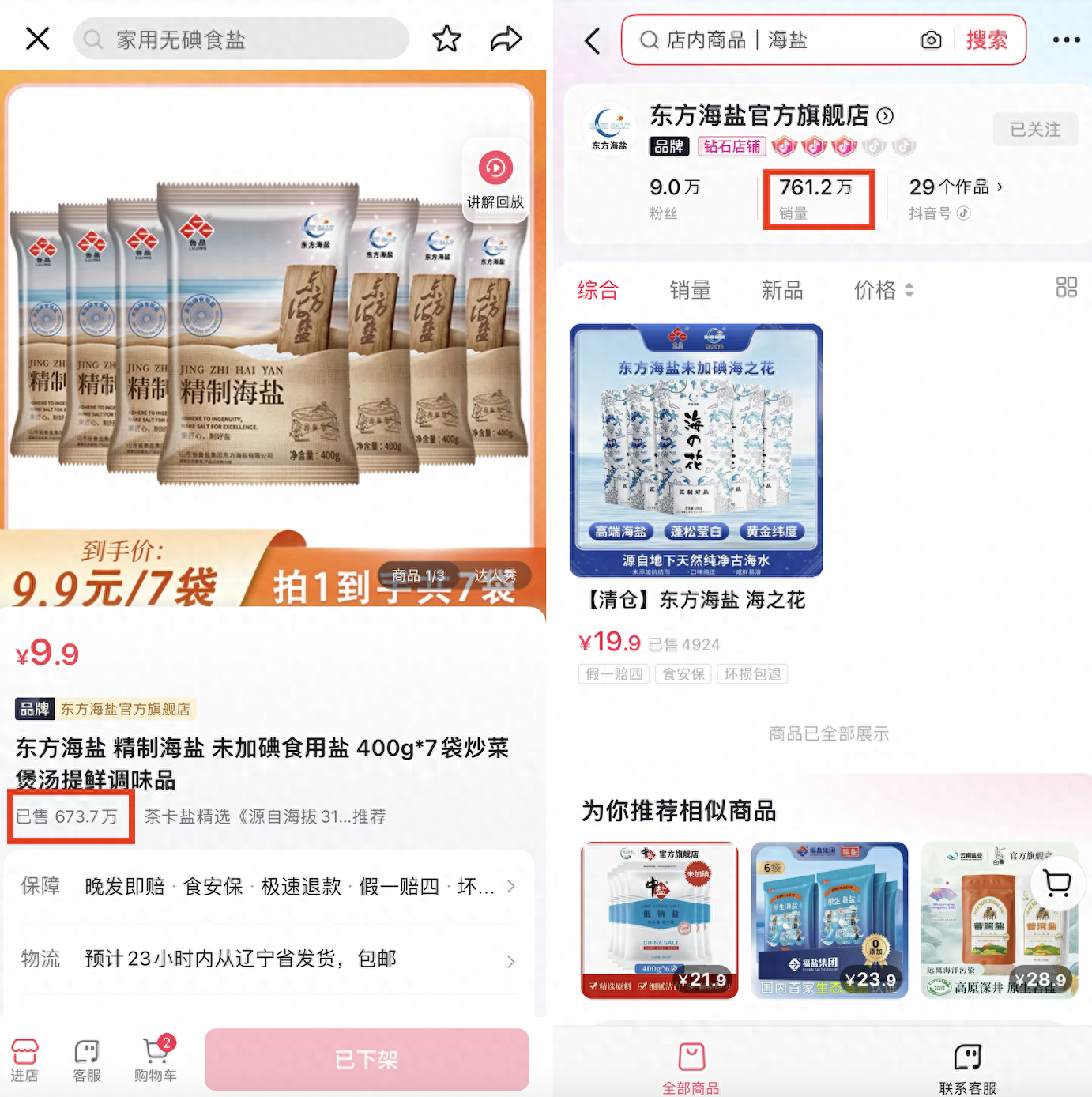Image resolution: width=1092 pixels, height=1097 pixels.
Task: Tap the red 搜索 button
Action: [x=987, y=40]
